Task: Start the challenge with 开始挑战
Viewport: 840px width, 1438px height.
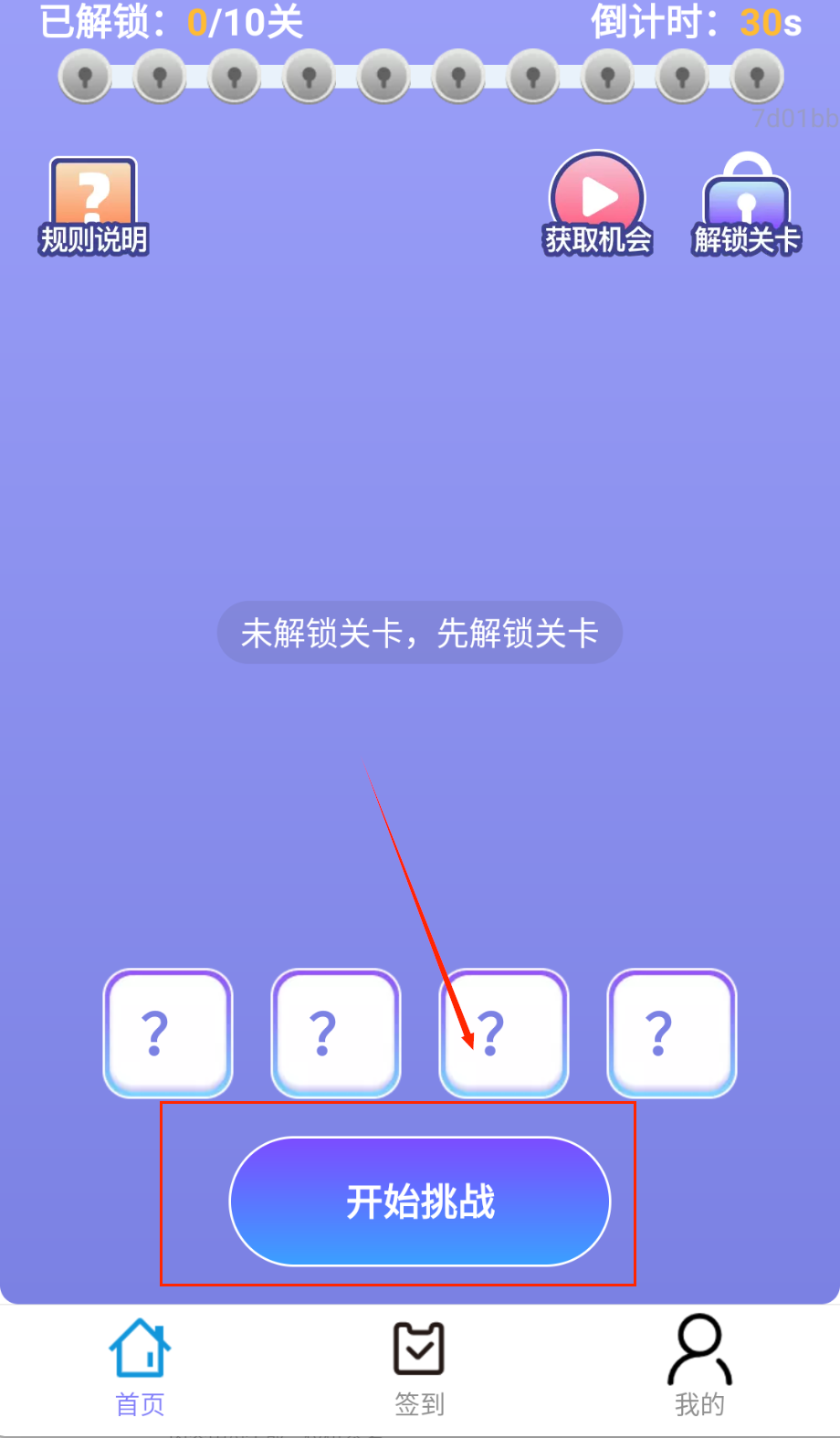Action: point(420,1201)
